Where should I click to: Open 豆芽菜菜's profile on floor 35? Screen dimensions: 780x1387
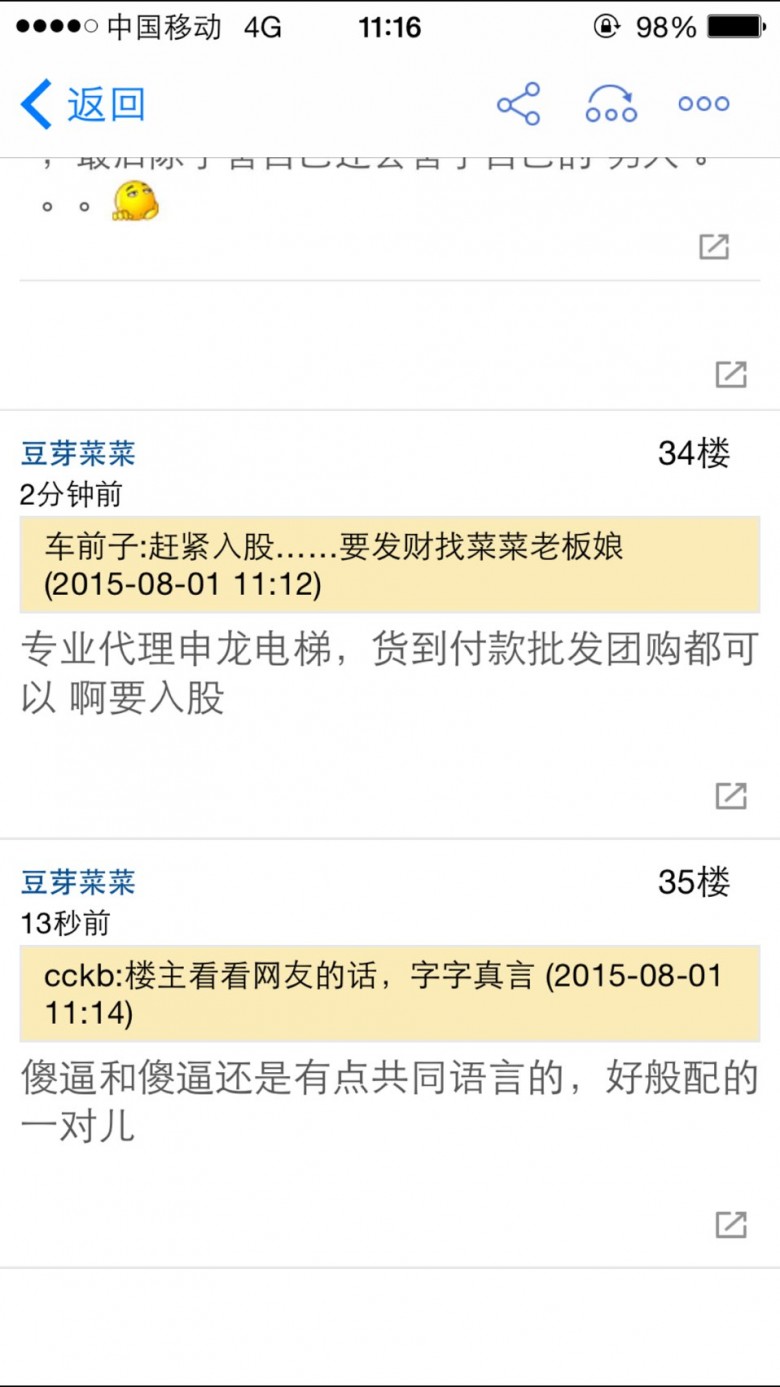pos(78,882)
